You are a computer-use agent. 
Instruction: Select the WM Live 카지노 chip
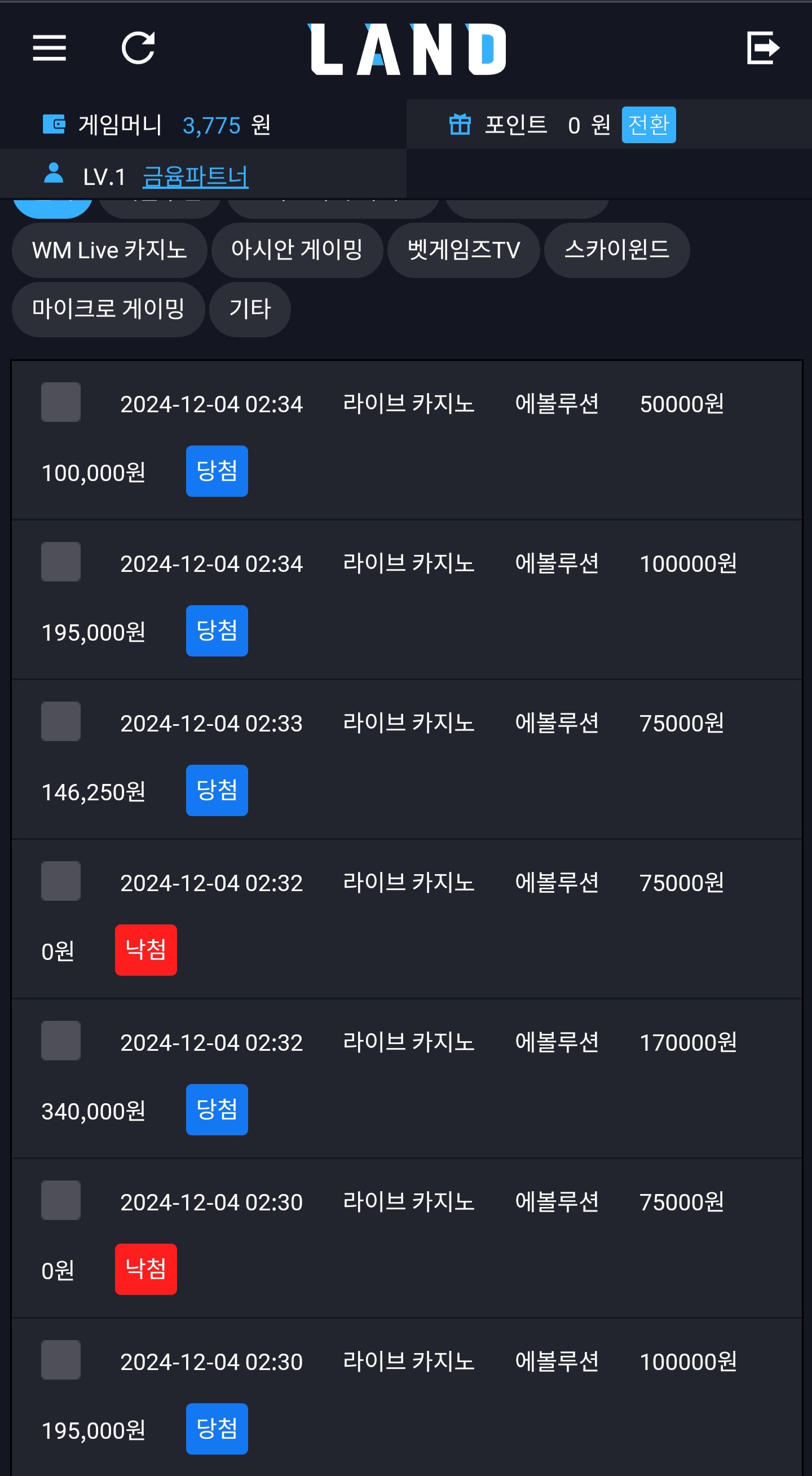pyautogui.click(x=109, y=250)
